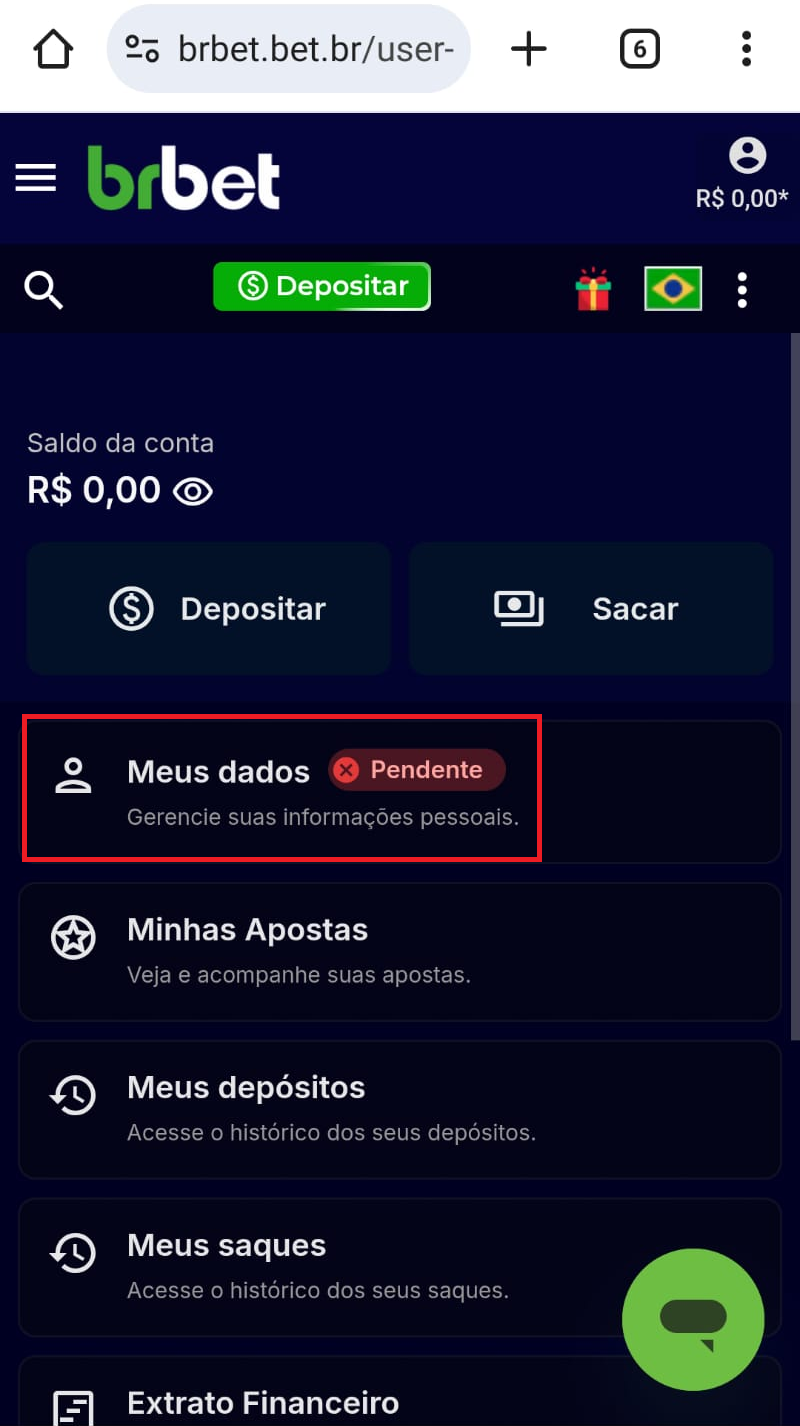The image size is (800, 1426).
Task: Toggle balance visibility eye icon
Action: [193, 491]
